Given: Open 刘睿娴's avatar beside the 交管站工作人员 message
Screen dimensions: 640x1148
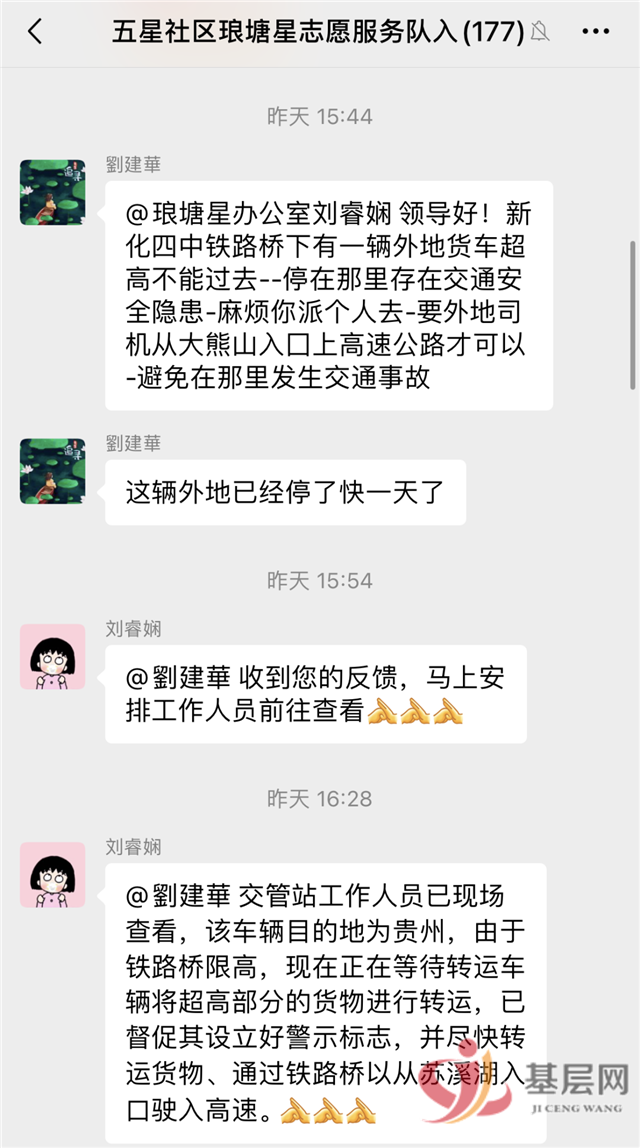Looking at the screenshot, I should (53, 874).
